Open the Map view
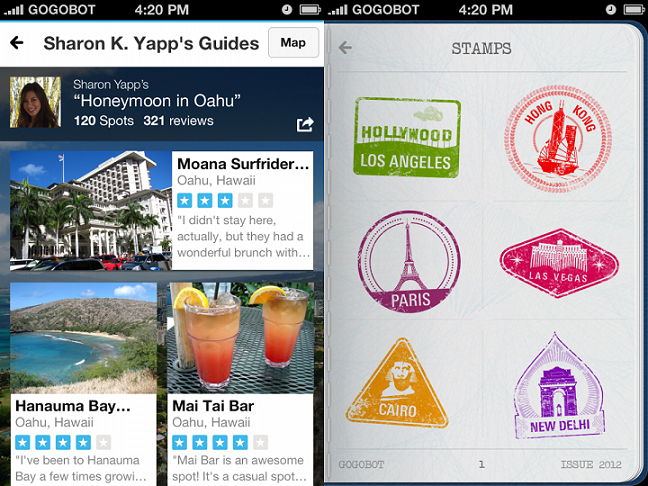Screen dimensions: 648x486 (x=293, y=43)
